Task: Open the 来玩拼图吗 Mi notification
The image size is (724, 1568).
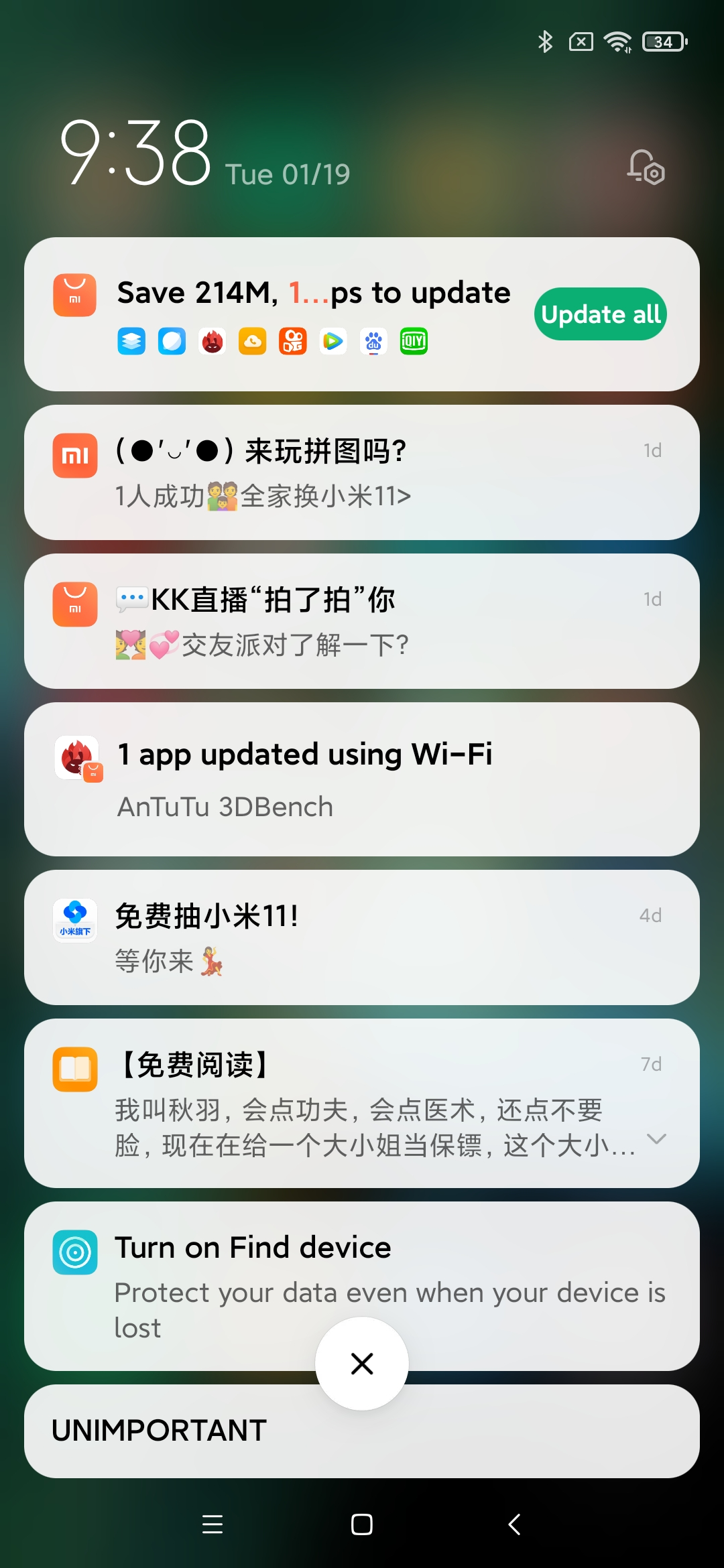Action: click(x=362, y=472)
